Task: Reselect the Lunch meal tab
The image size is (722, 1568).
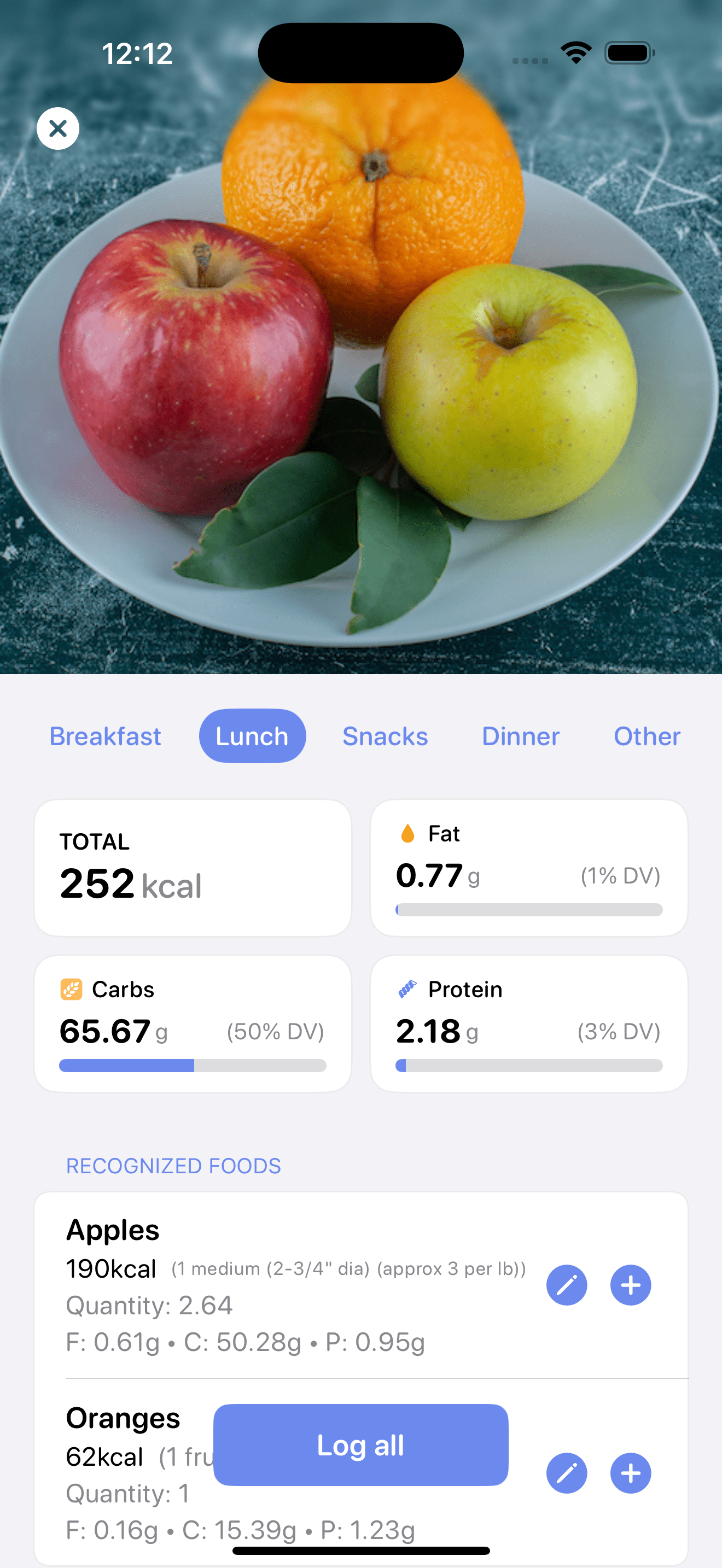Action: click(x=252, y=736)
